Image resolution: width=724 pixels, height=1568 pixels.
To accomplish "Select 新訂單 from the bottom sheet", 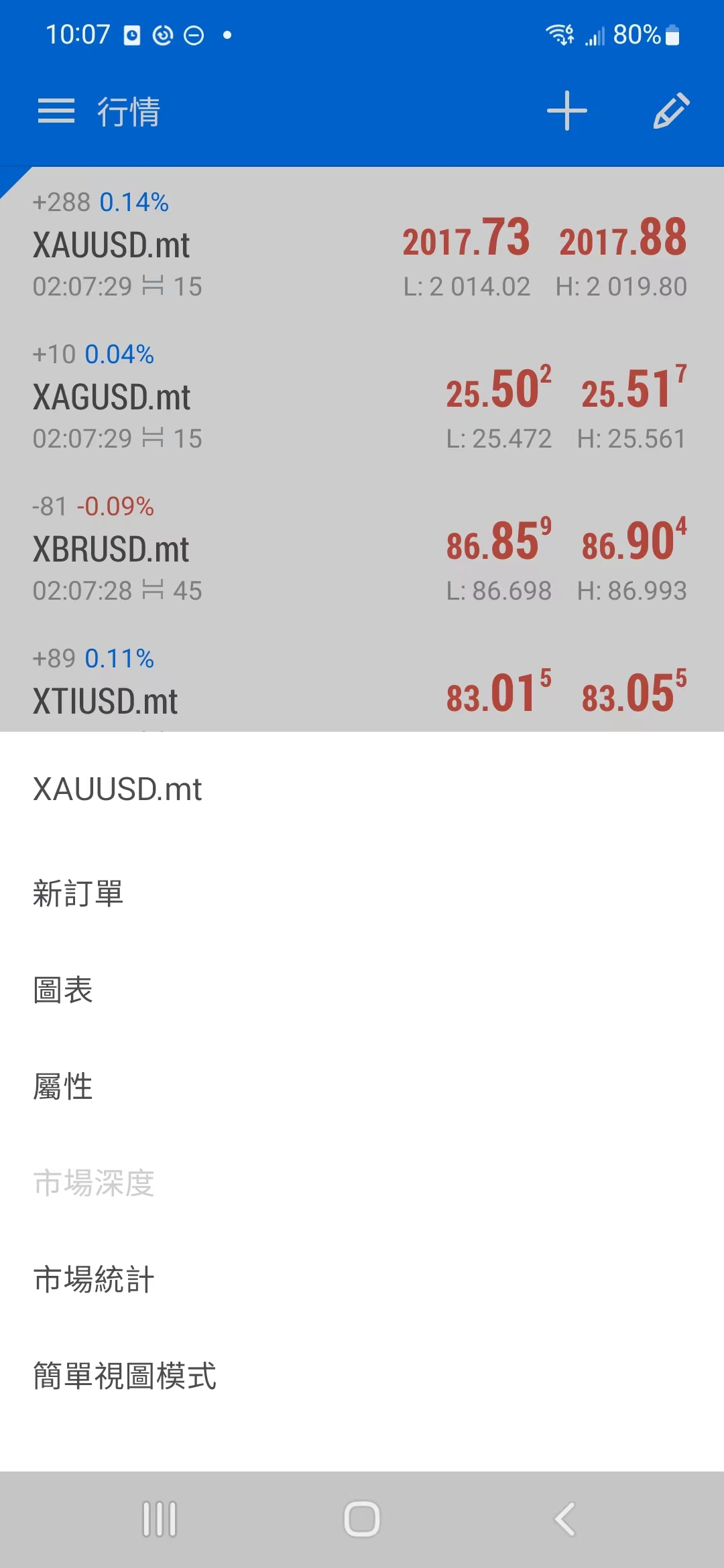I will (x=78, y=894).
